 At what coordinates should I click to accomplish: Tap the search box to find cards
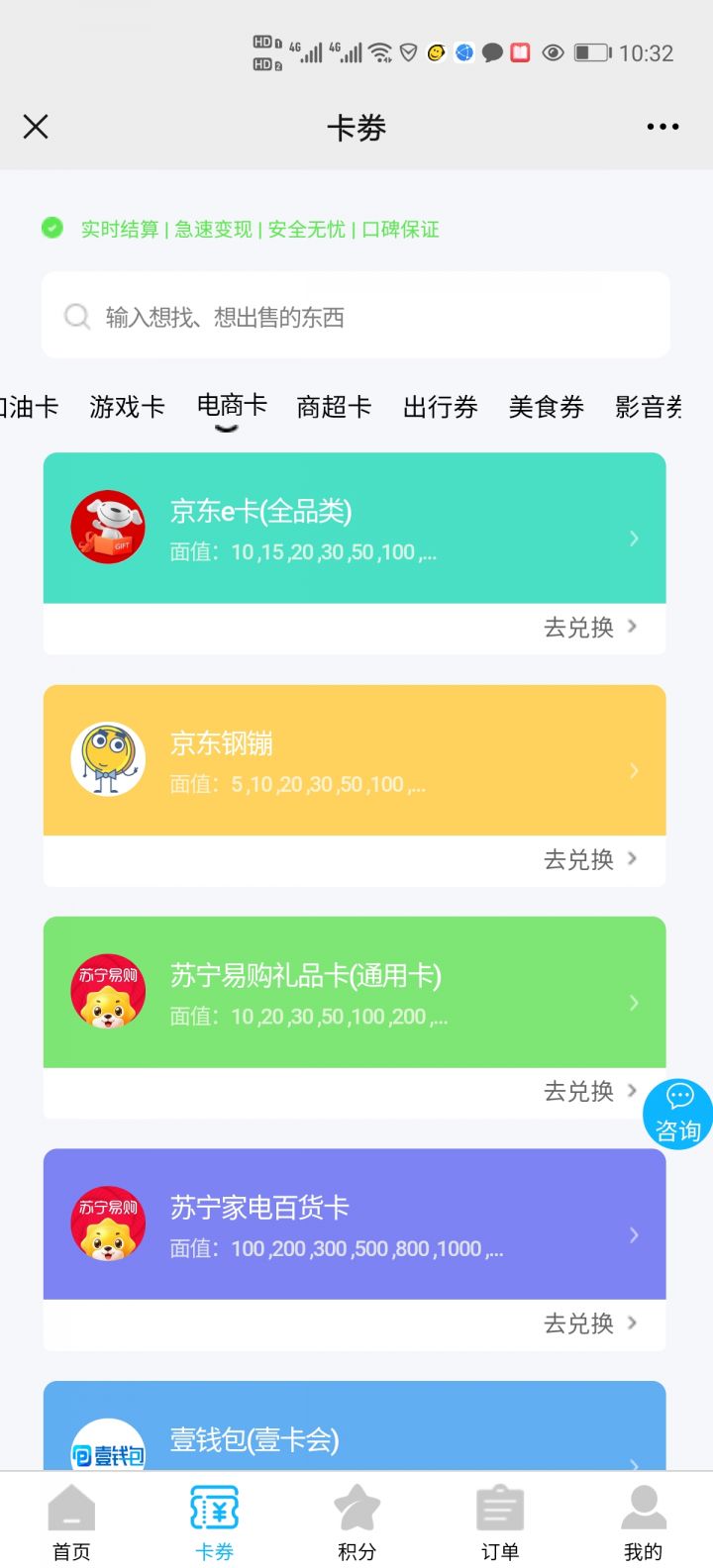356,317
